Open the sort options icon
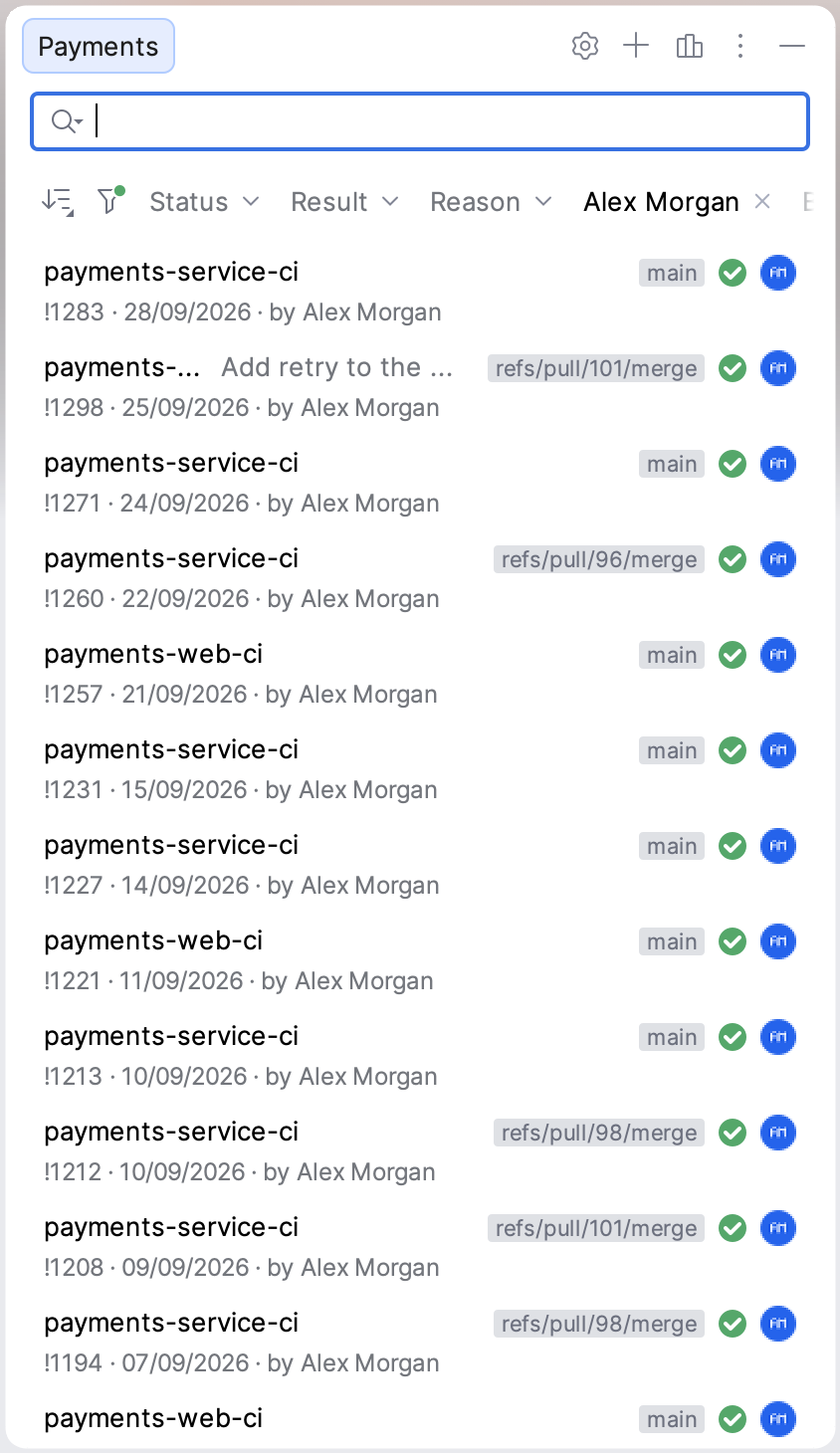 click(x=58, y=202)
